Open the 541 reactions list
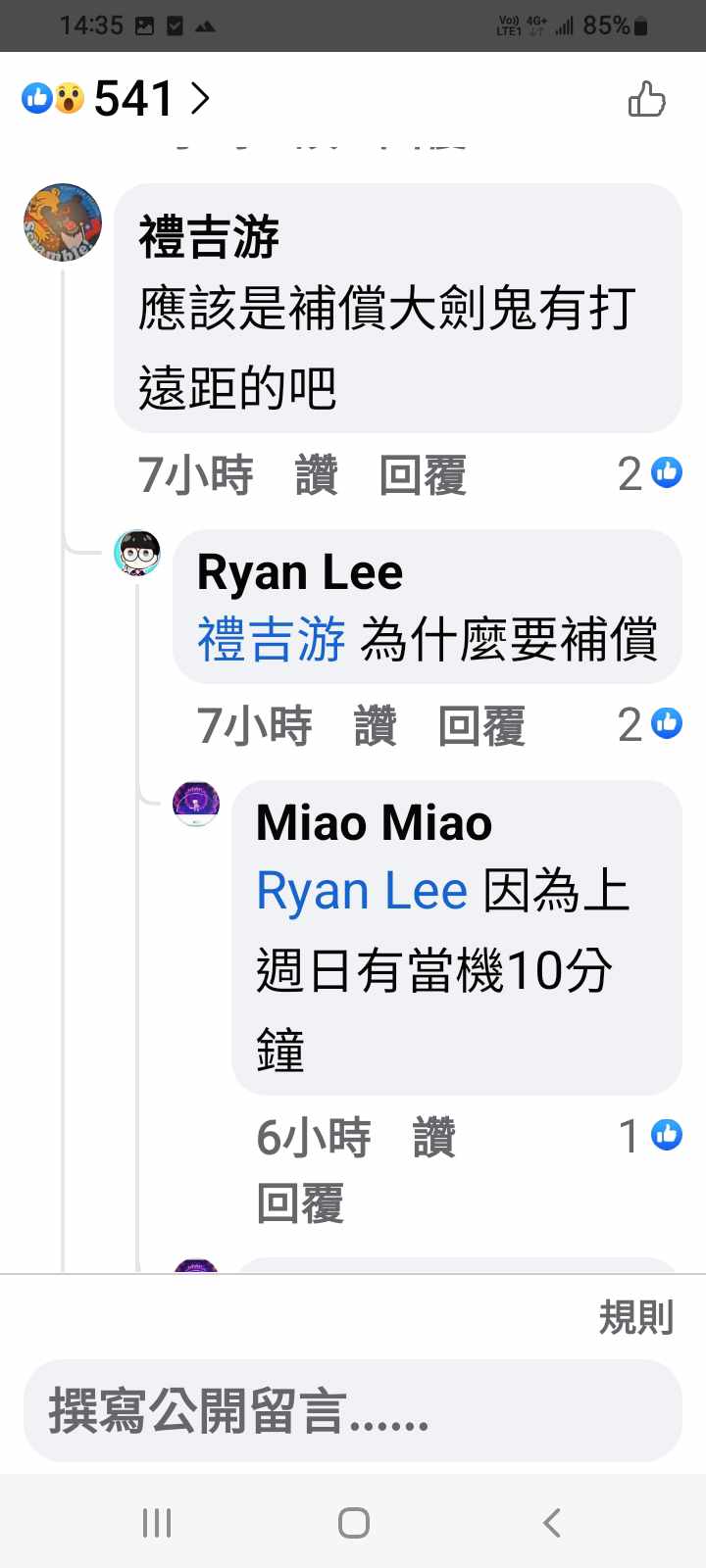This screenshot has height=1568, width=706. coord(116,99)
